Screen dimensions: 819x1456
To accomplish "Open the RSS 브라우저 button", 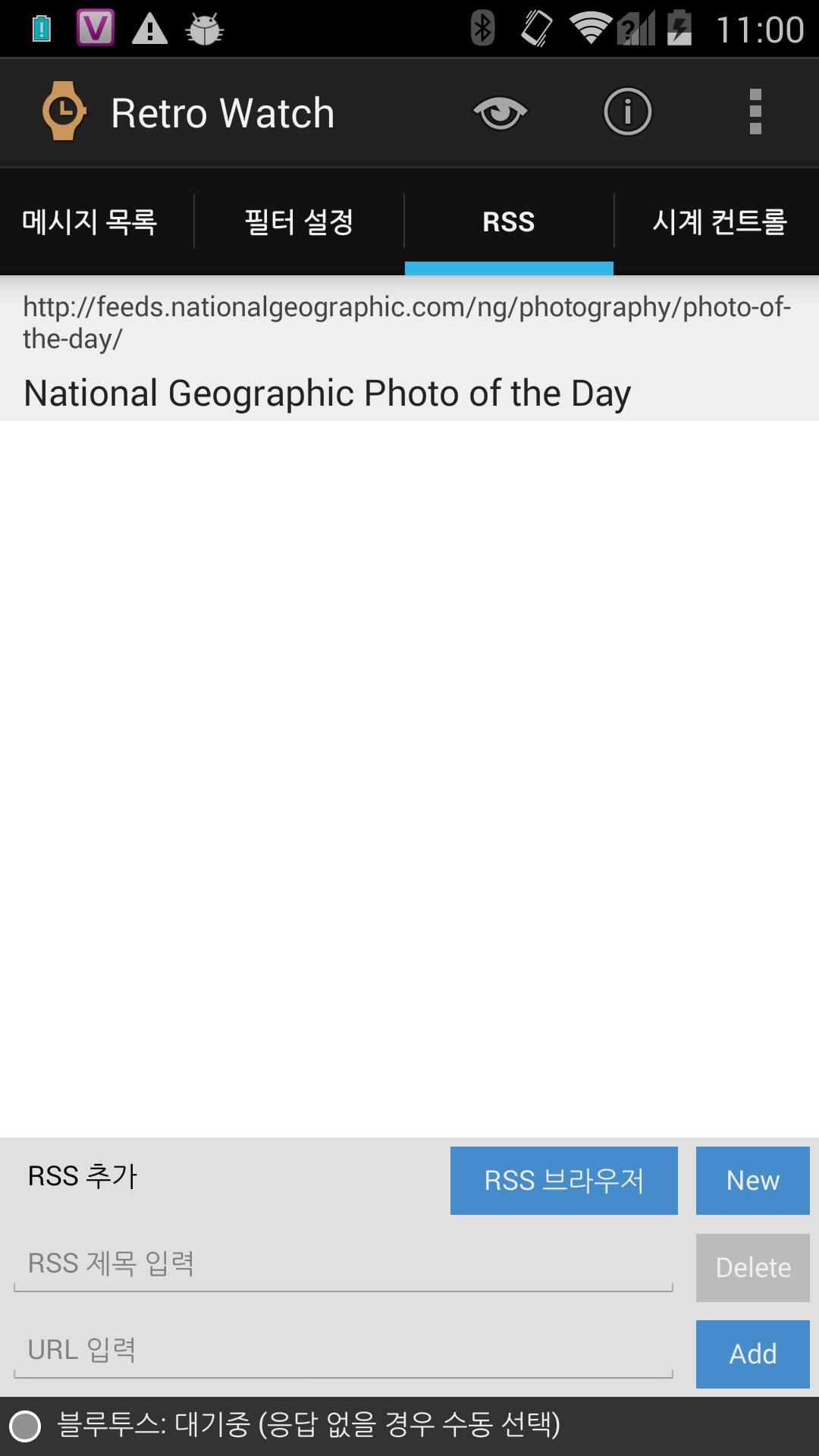I will [563, 1181].
